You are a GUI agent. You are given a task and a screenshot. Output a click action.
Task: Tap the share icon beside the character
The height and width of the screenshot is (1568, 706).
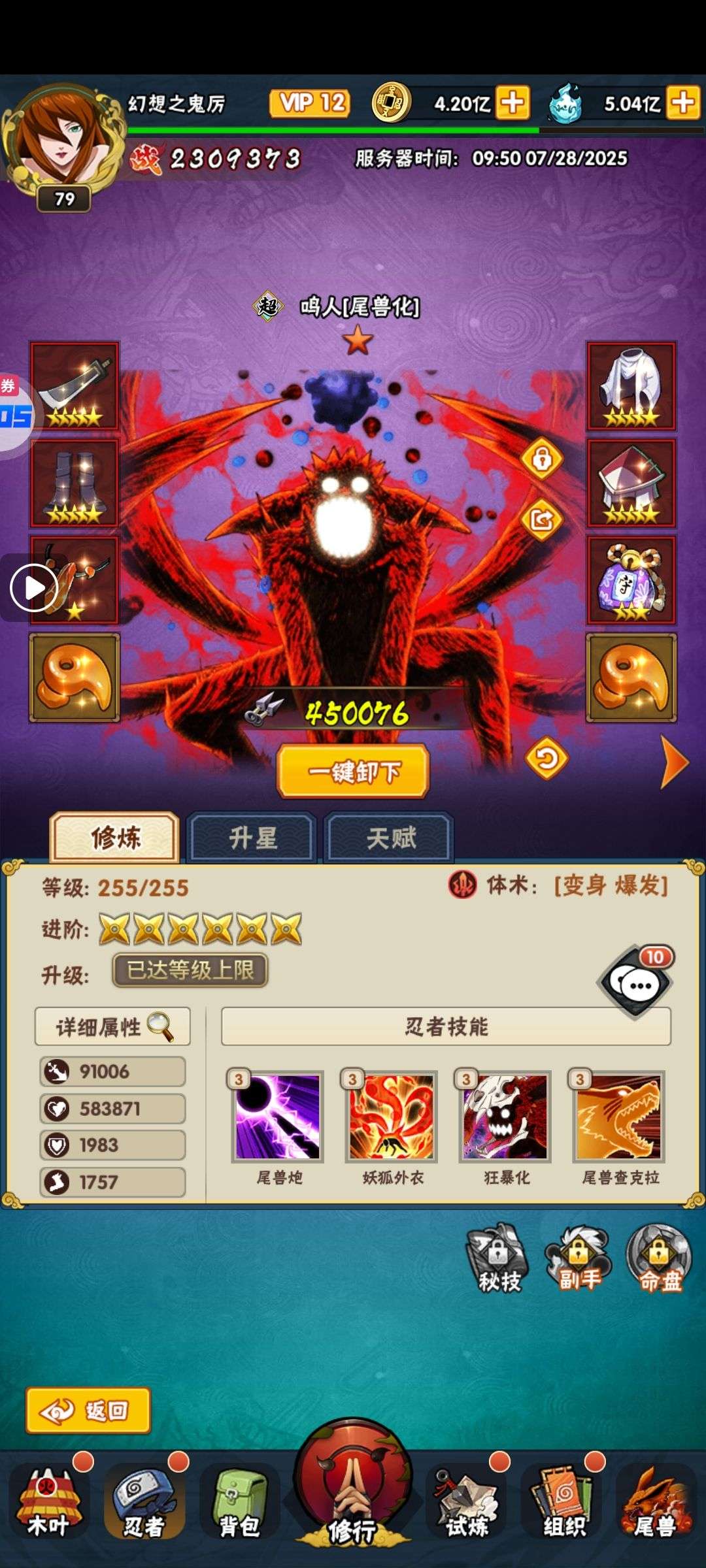[541, 519]
